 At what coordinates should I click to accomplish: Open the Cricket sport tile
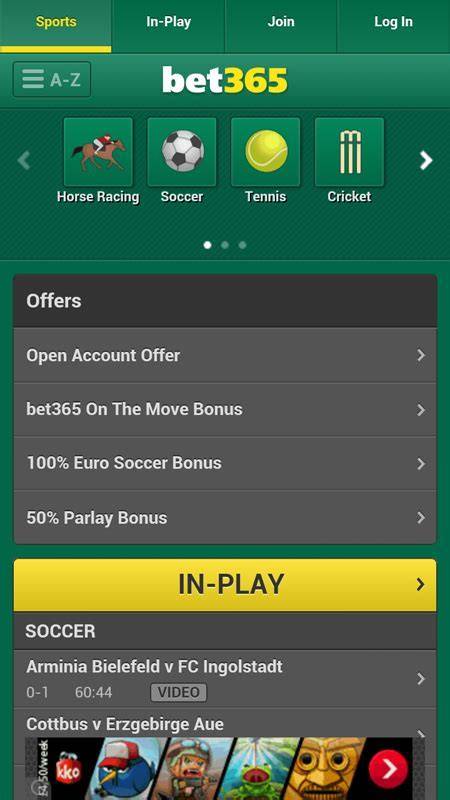point(349,161)
